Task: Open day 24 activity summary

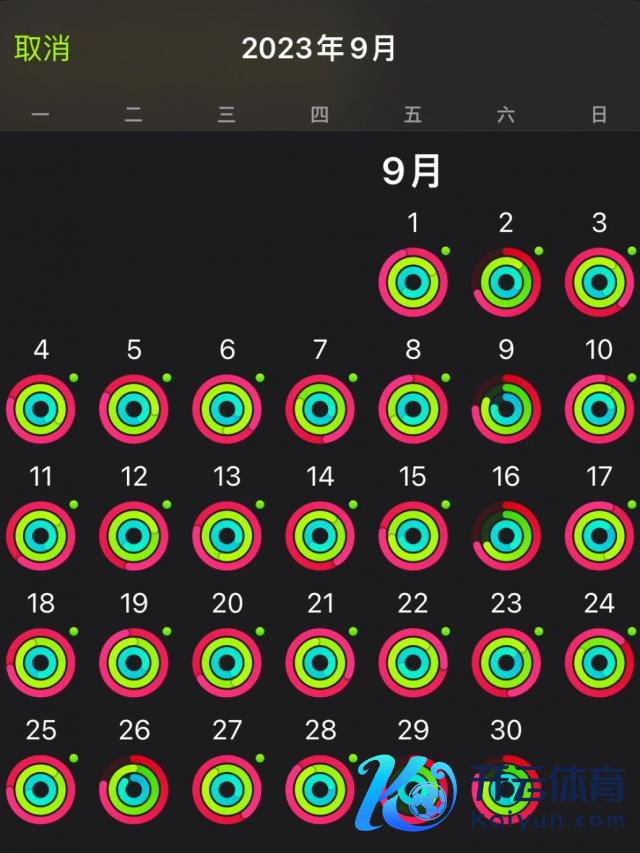Action: pyautogui.click(x=599, y=663)
